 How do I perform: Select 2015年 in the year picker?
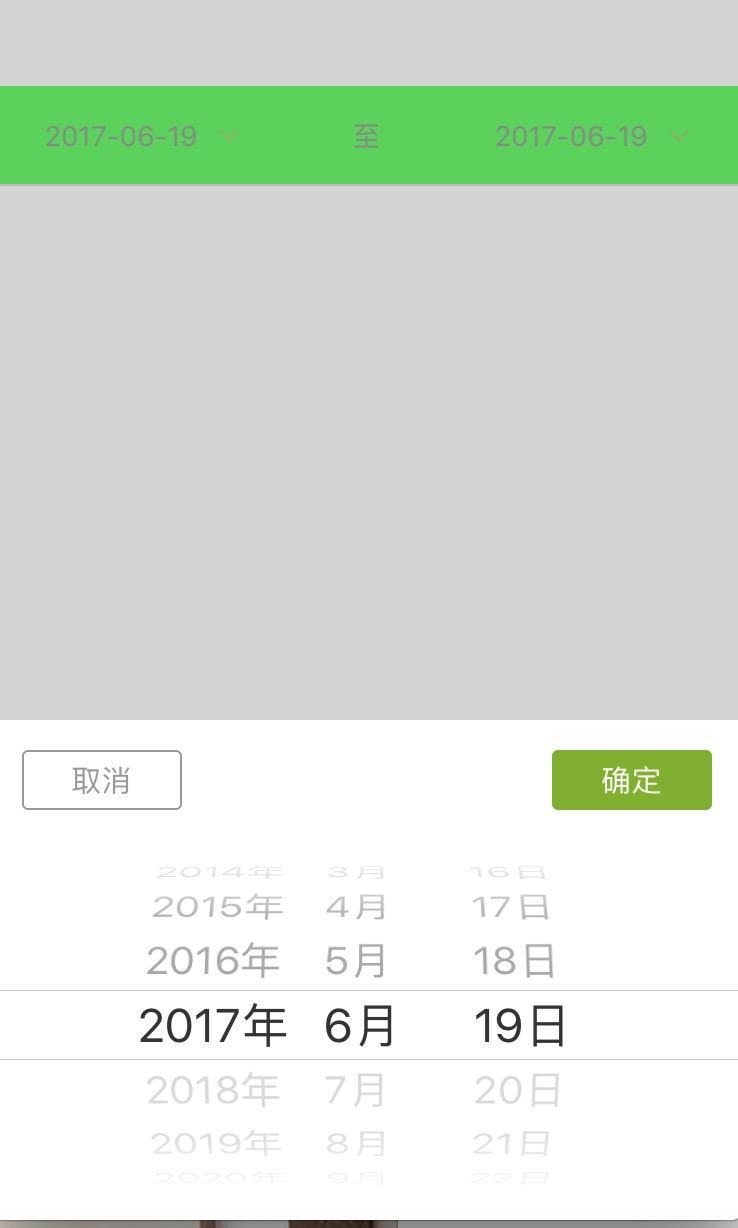pyautogui.click(x=217, y=907)
